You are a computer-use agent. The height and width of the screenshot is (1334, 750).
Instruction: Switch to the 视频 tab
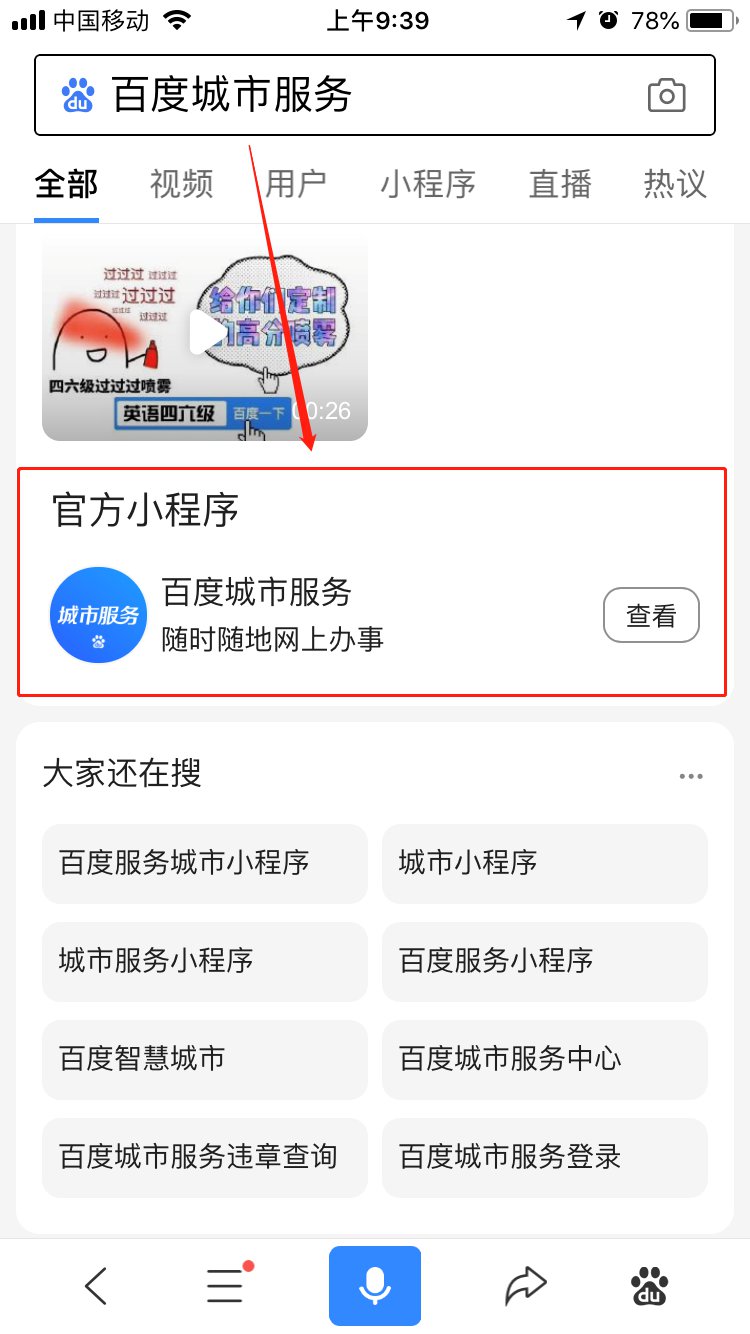pos(181,184)
